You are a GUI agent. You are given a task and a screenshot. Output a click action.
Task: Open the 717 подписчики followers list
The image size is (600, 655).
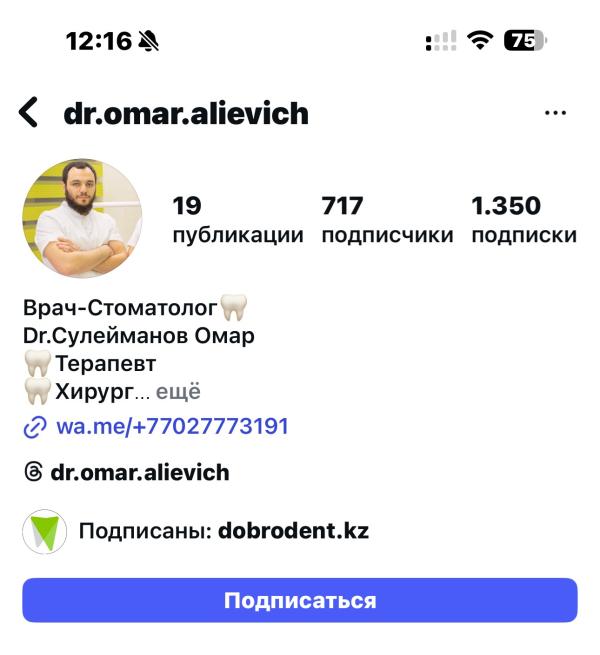386,220
